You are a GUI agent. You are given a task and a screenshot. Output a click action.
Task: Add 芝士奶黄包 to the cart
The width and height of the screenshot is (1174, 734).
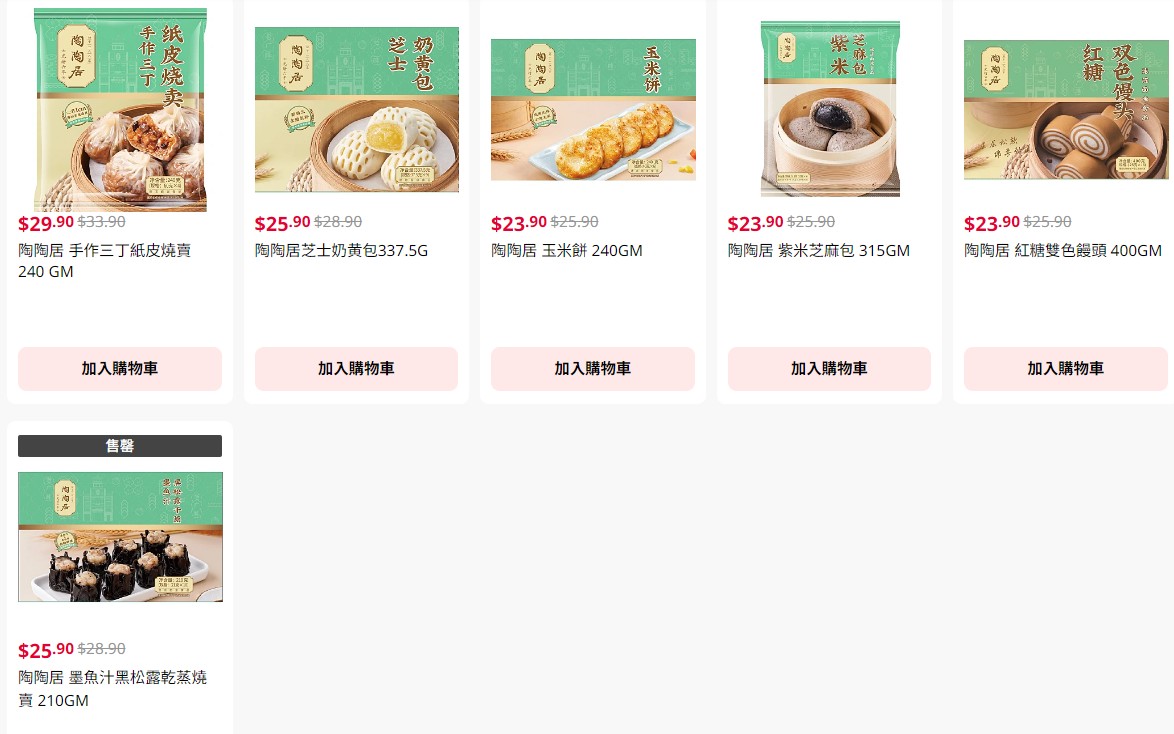click(356, 369)
